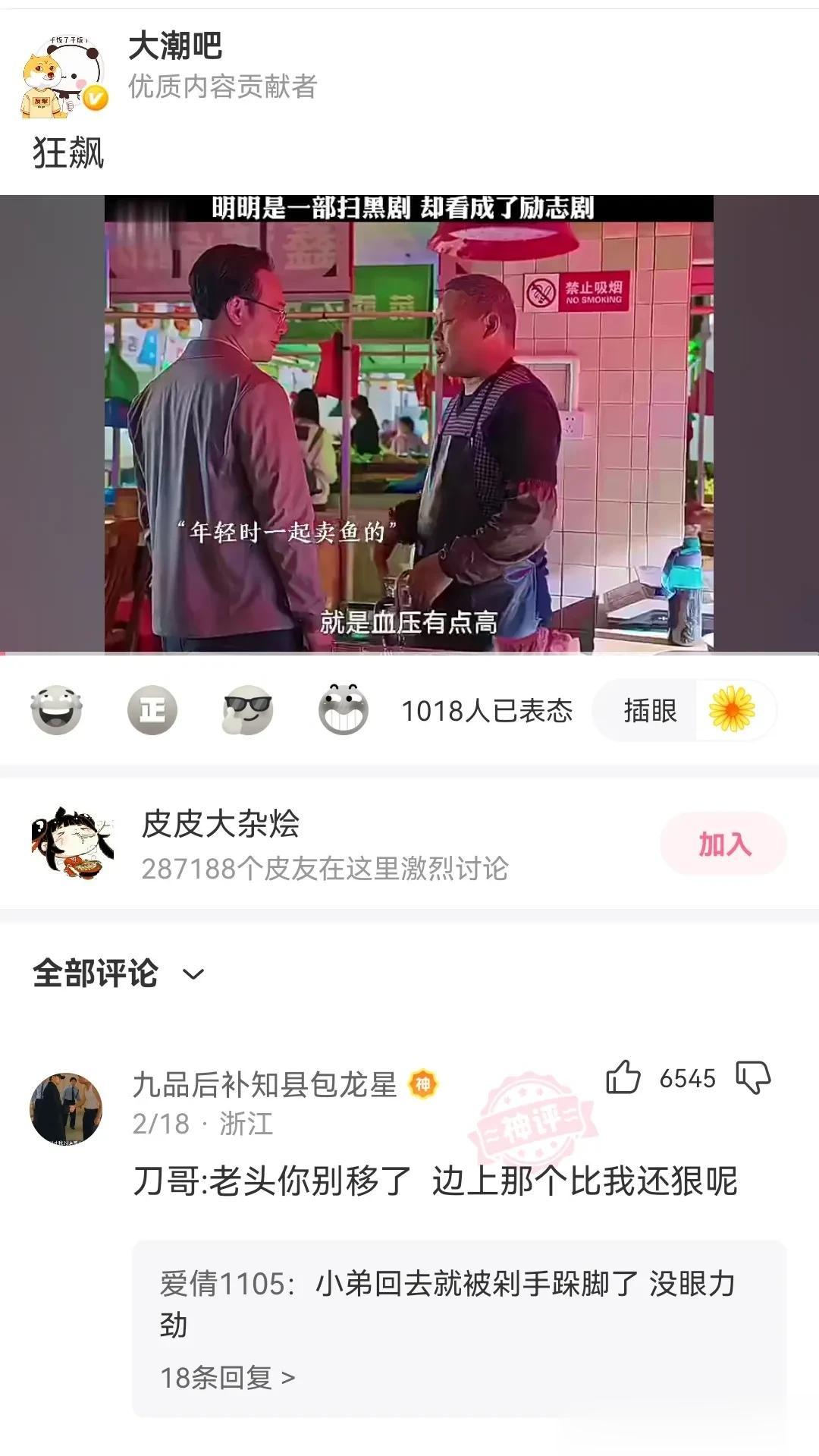Like 九品后补知县包龙星's comment
The image size is (819, 1456).
[x=623, y=1077]
